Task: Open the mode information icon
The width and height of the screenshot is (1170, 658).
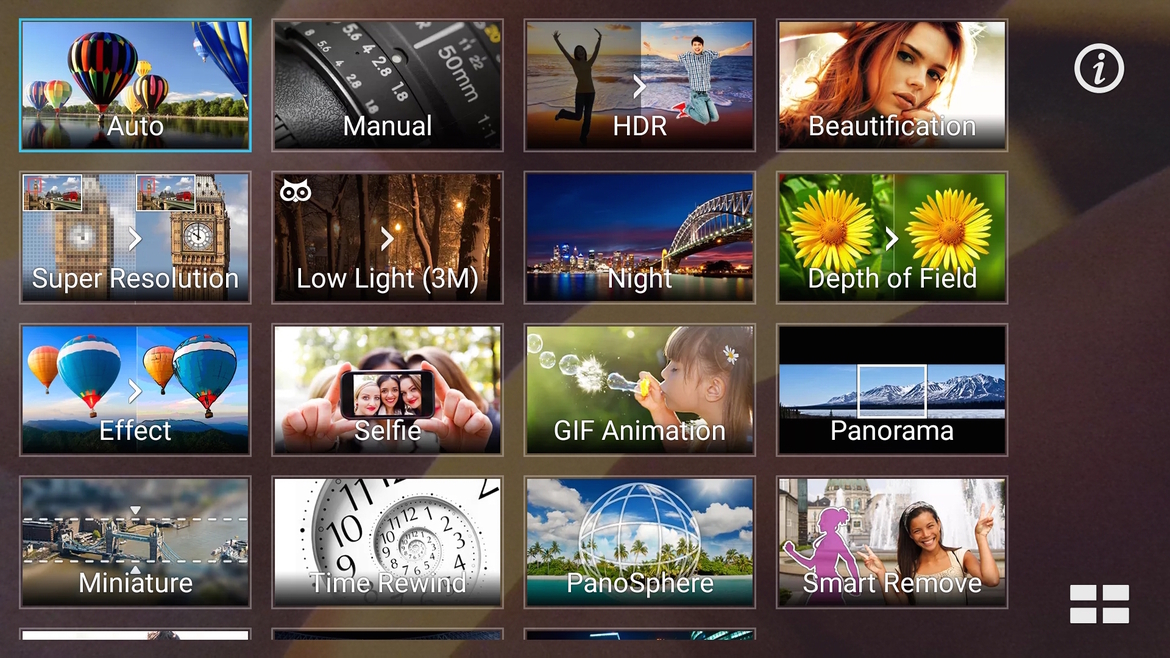Action: (x=1099, y=69)
